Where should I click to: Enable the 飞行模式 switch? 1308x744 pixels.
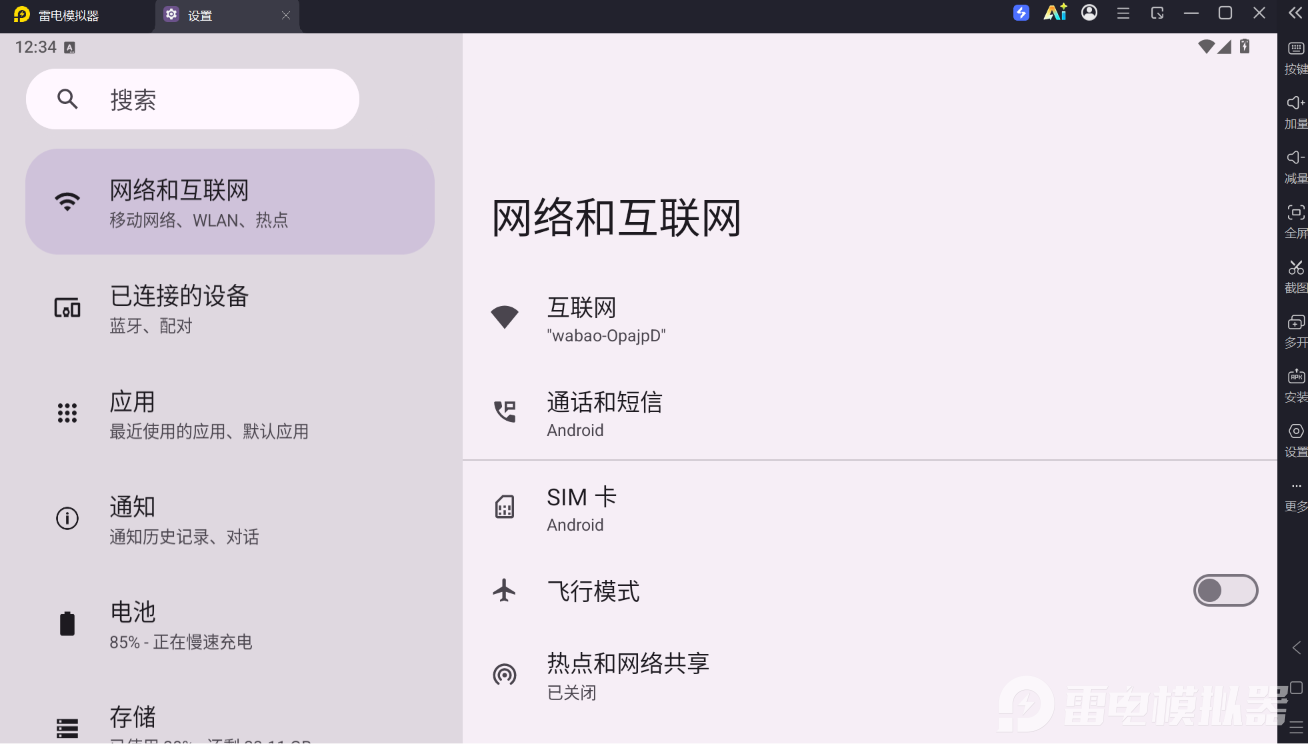(1225, 591)
